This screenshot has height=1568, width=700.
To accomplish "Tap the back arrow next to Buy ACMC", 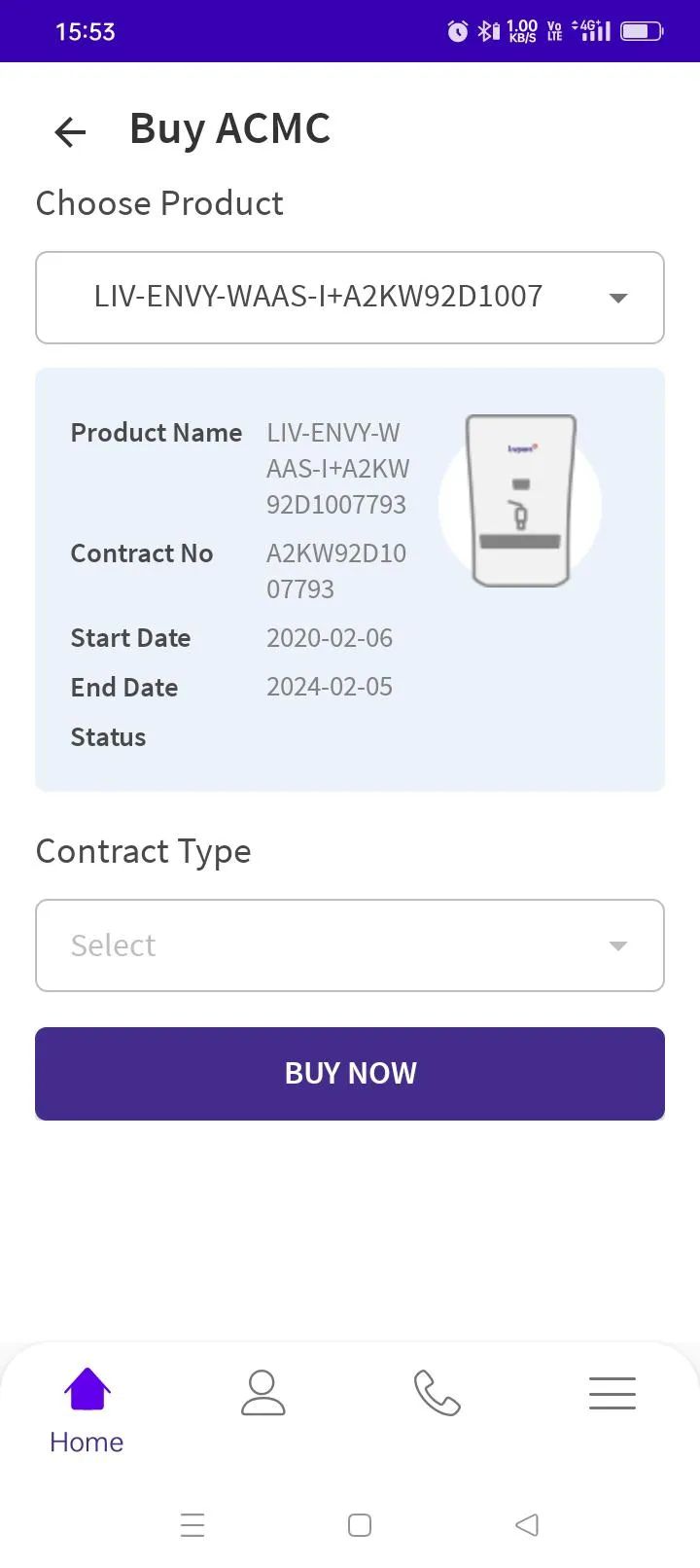I will [69, 131].
